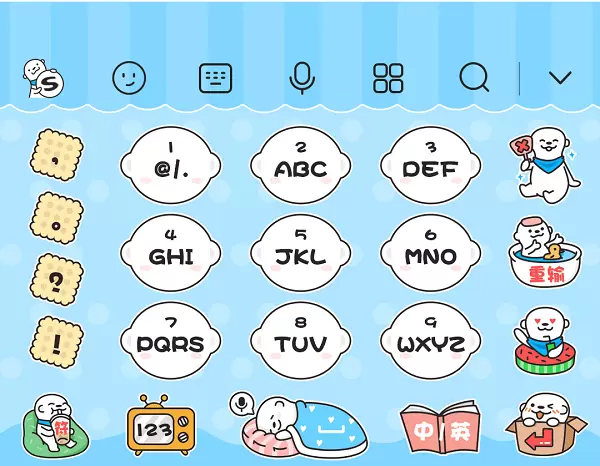Open the four-square toolbox grid
Image resolution: width=600 pixels, height=466 pixels.
coord(388,79)
